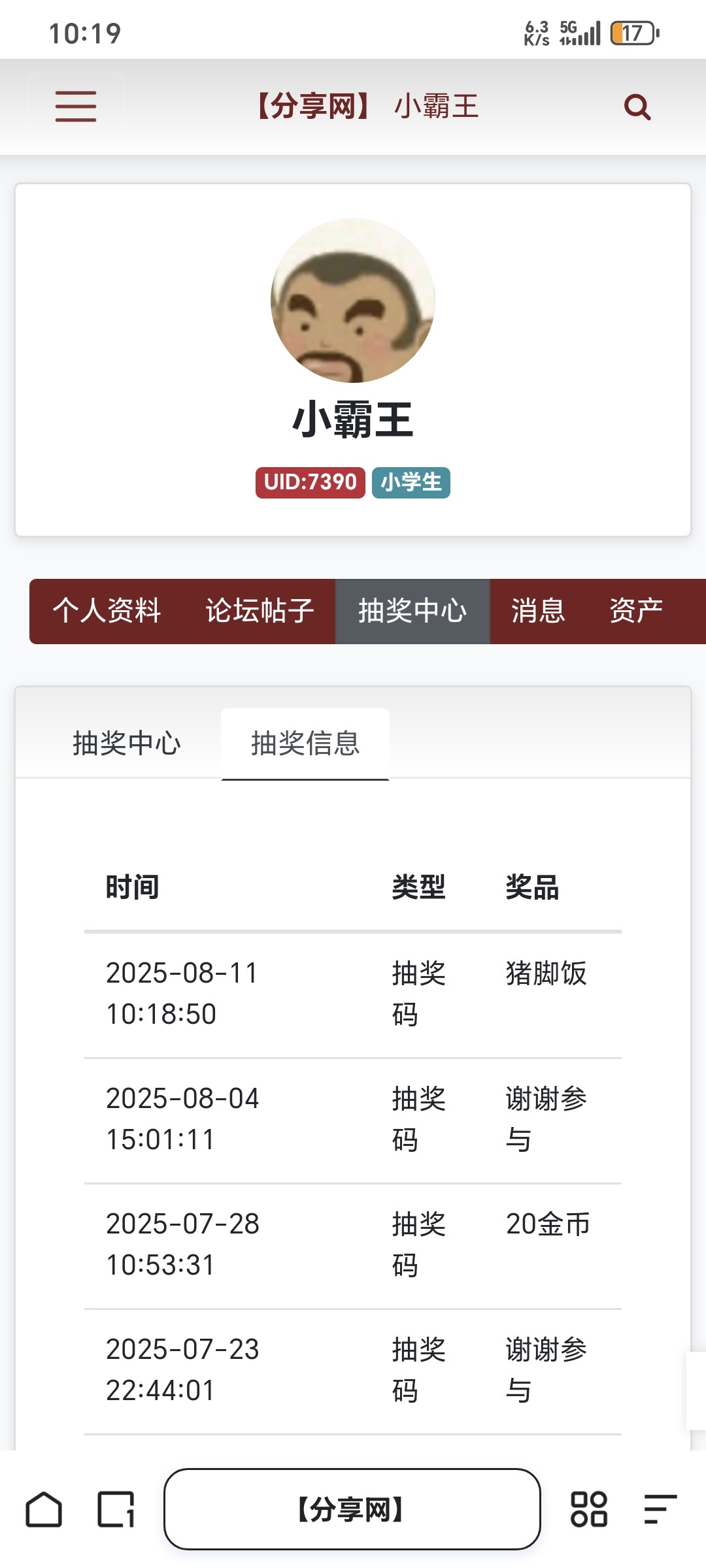
Task: Open the 【分享网】 address bar
Action: point(353,1514)
